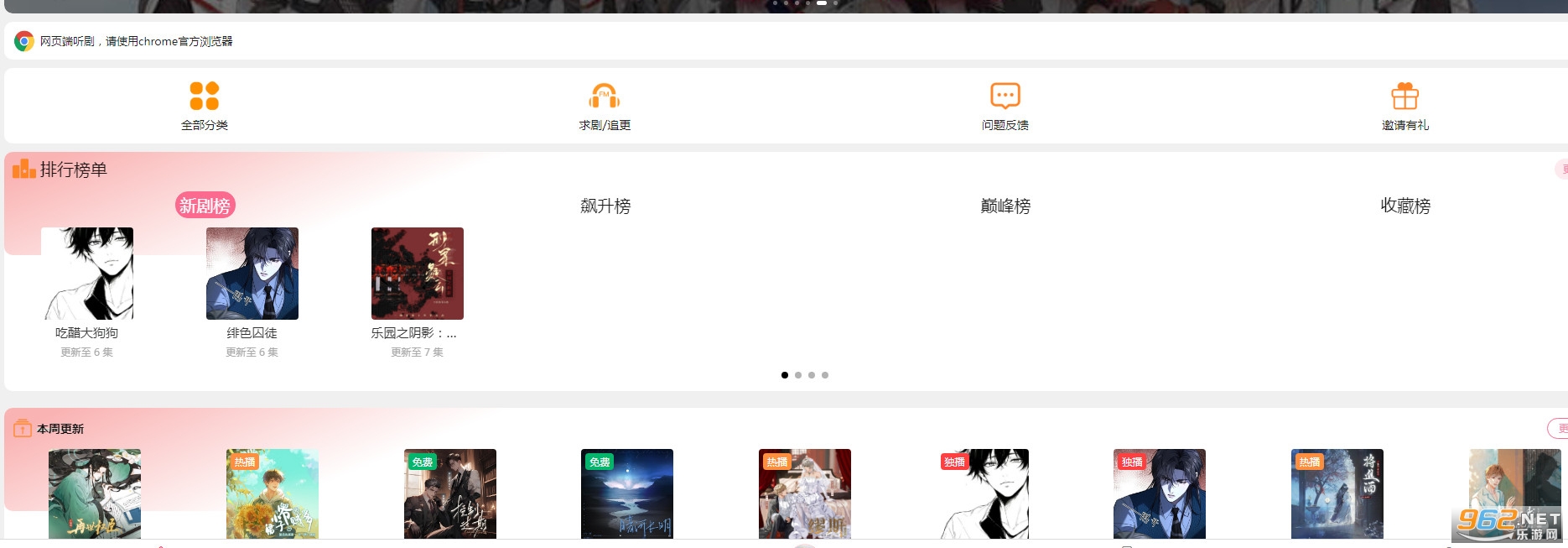This screenshot has width=1568, height=548.
Task: Switch to the 巅峰榜 tab
Action: tap(1005, 206)
